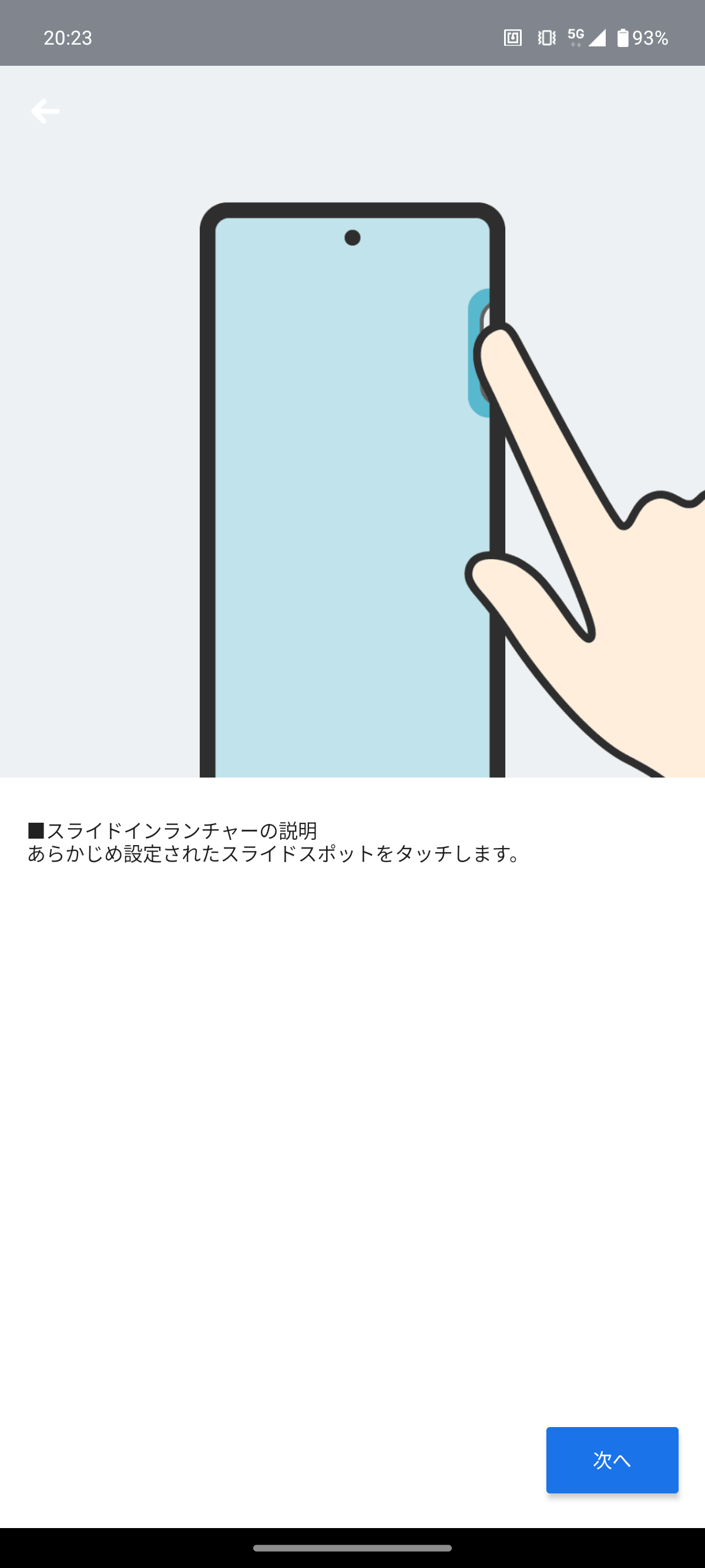
Task: Go back using the top-left arrow
Action: 45,111
